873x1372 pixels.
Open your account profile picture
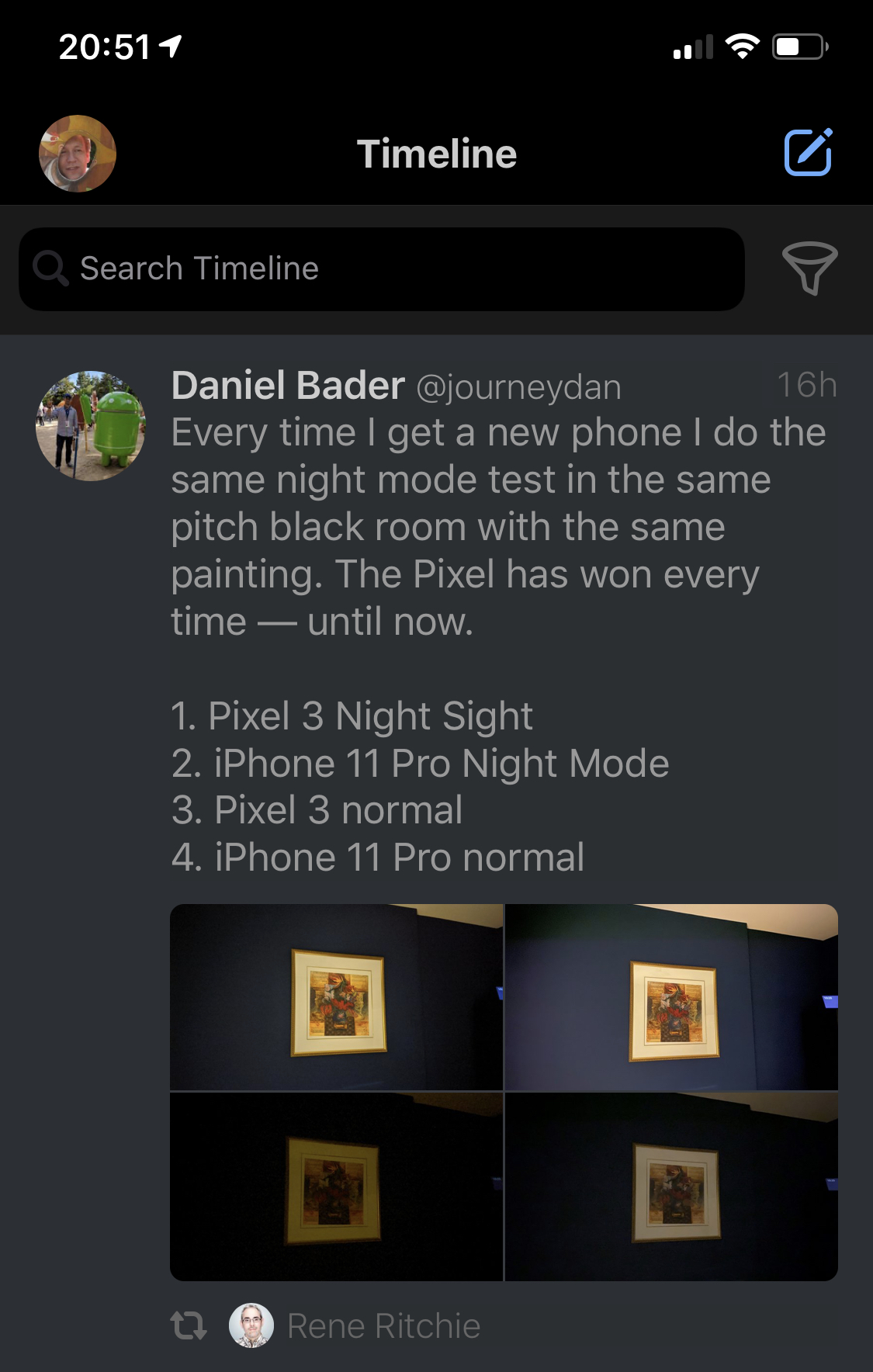pos(78,154)
